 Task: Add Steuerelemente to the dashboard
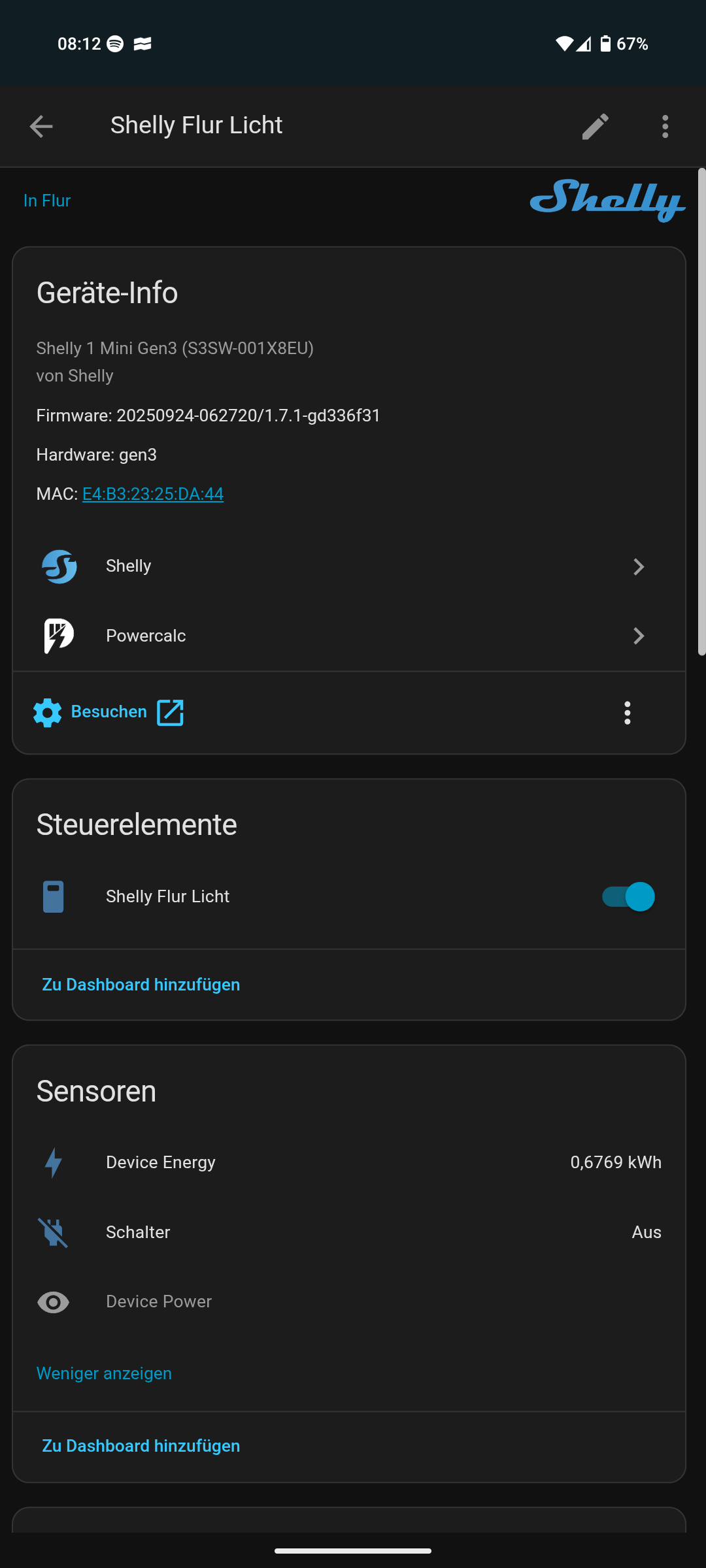[141, 985]
